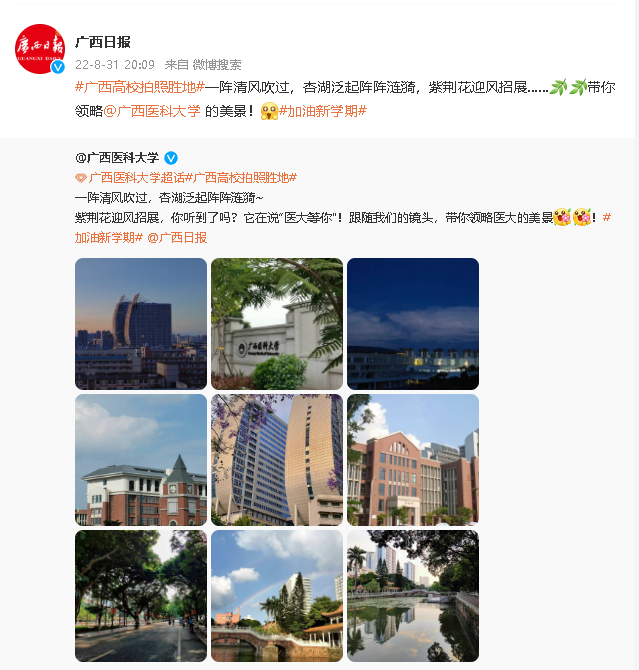View the tall towers with purple flowers photo
The width and height of the screenshot is (639, 670).
(x=277, y=460)
